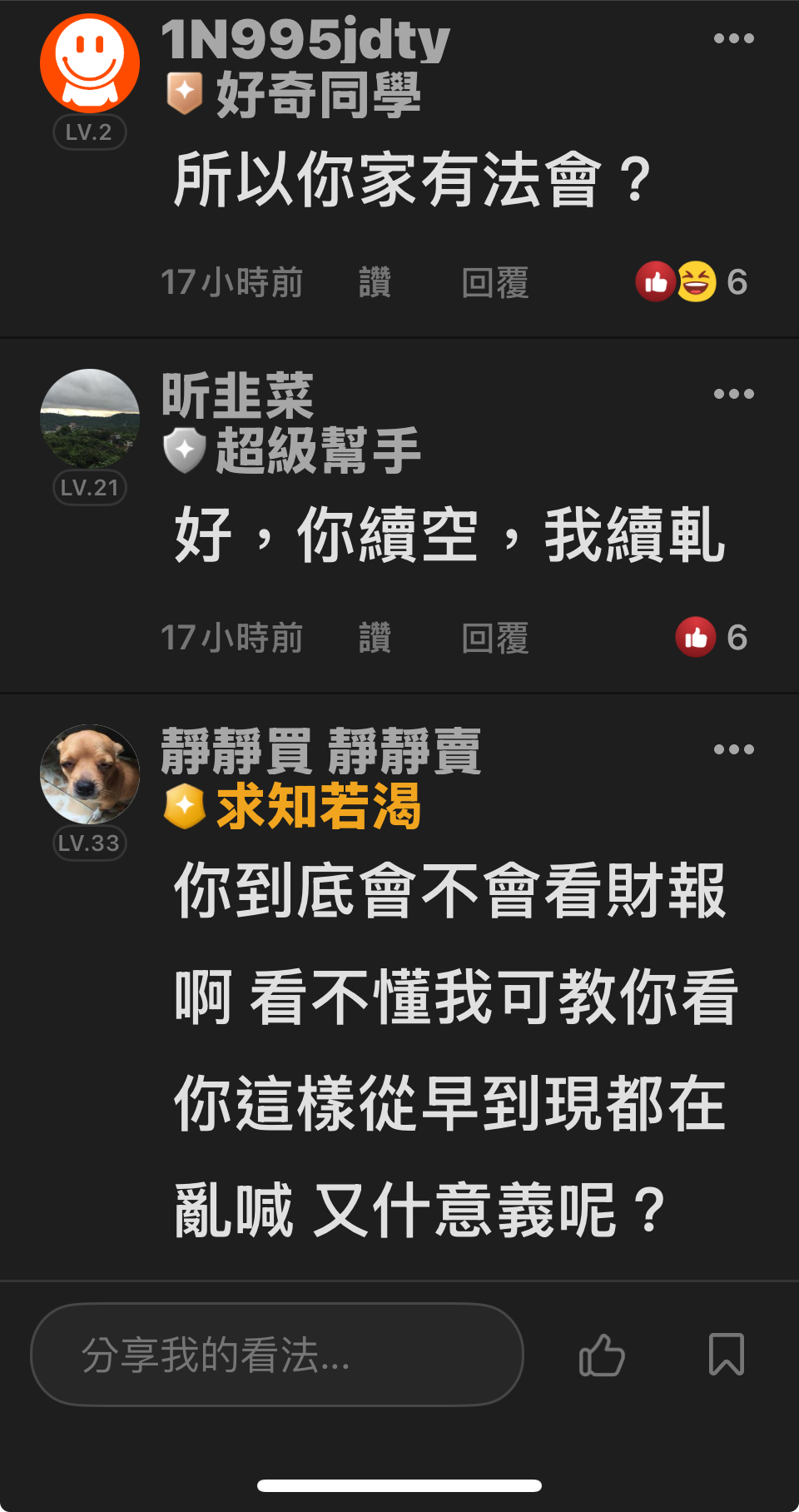Open 1N995jdty's profile avatar
This screenshot has width=799, height=1512.
[x=90, y=63]
